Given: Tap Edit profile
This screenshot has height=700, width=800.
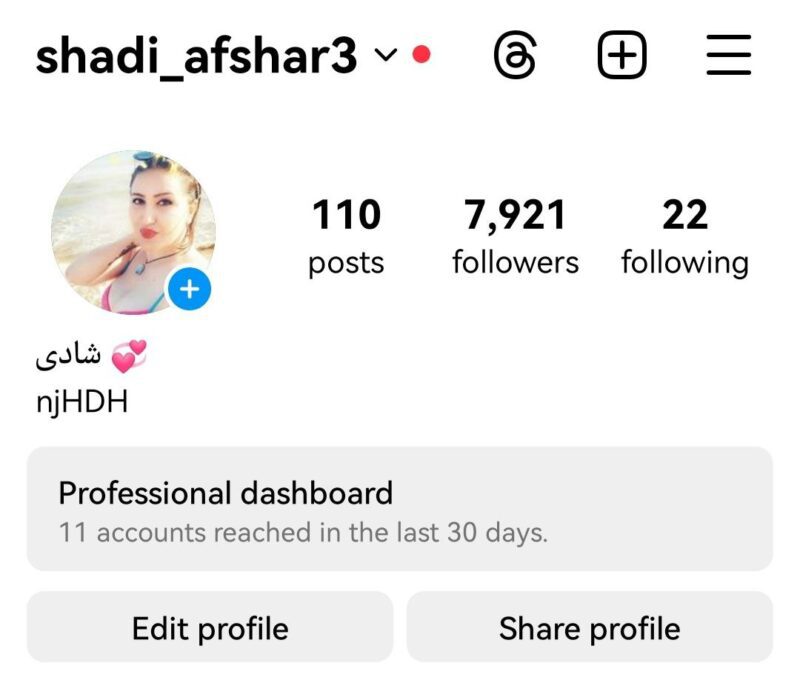Looking at the screenshot, I should click(x=210, y=628).
